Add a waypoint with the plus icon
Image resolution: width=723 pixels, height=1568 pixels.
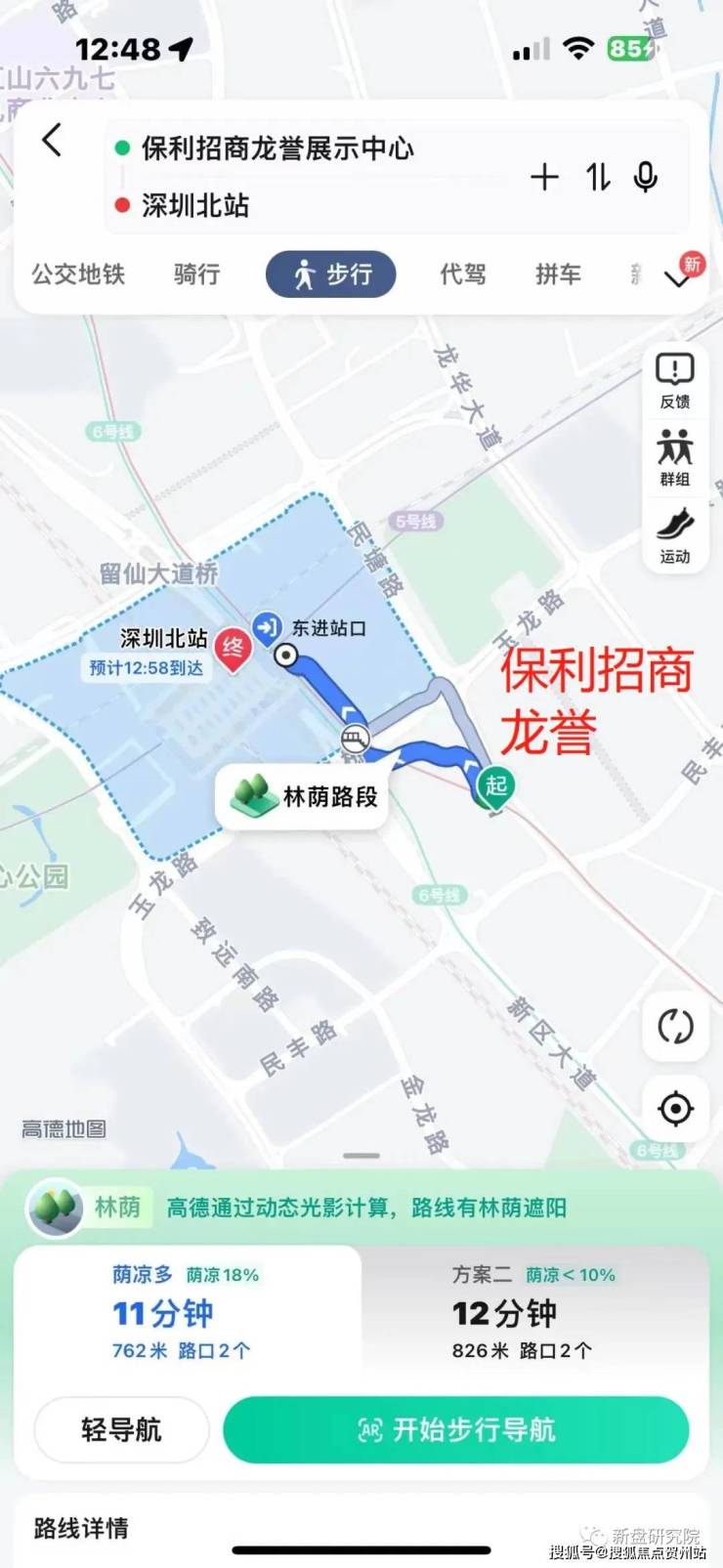(x=544, y=177)
